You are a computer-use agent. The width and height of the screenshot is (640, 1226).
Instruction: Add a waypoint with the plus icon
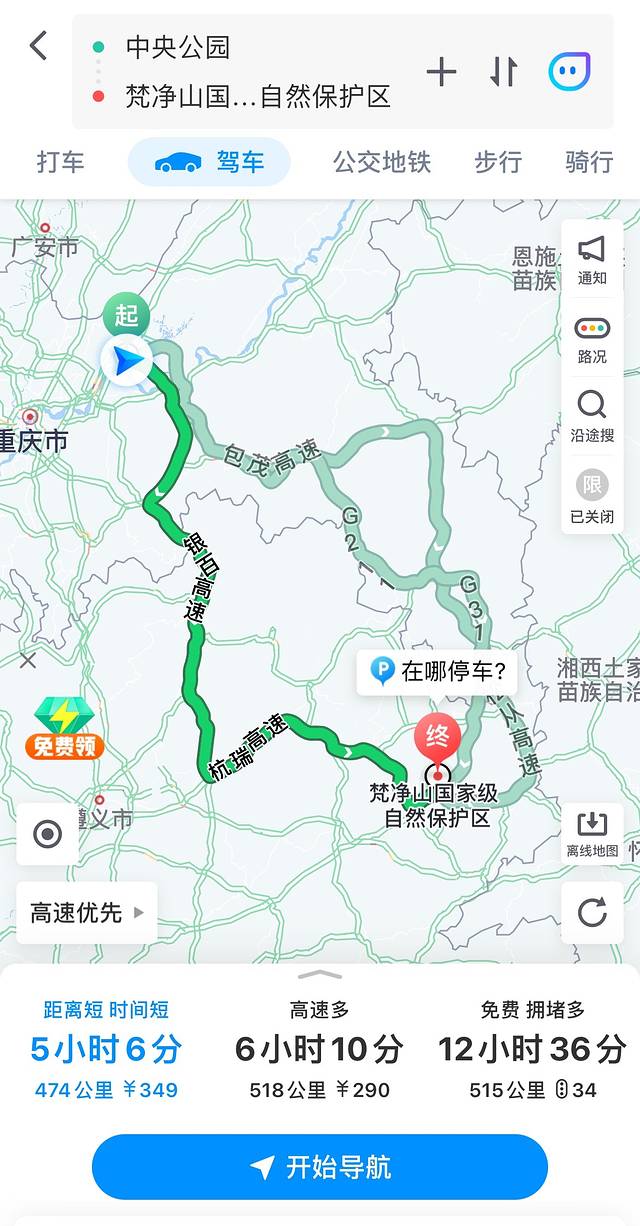point(441,71)
